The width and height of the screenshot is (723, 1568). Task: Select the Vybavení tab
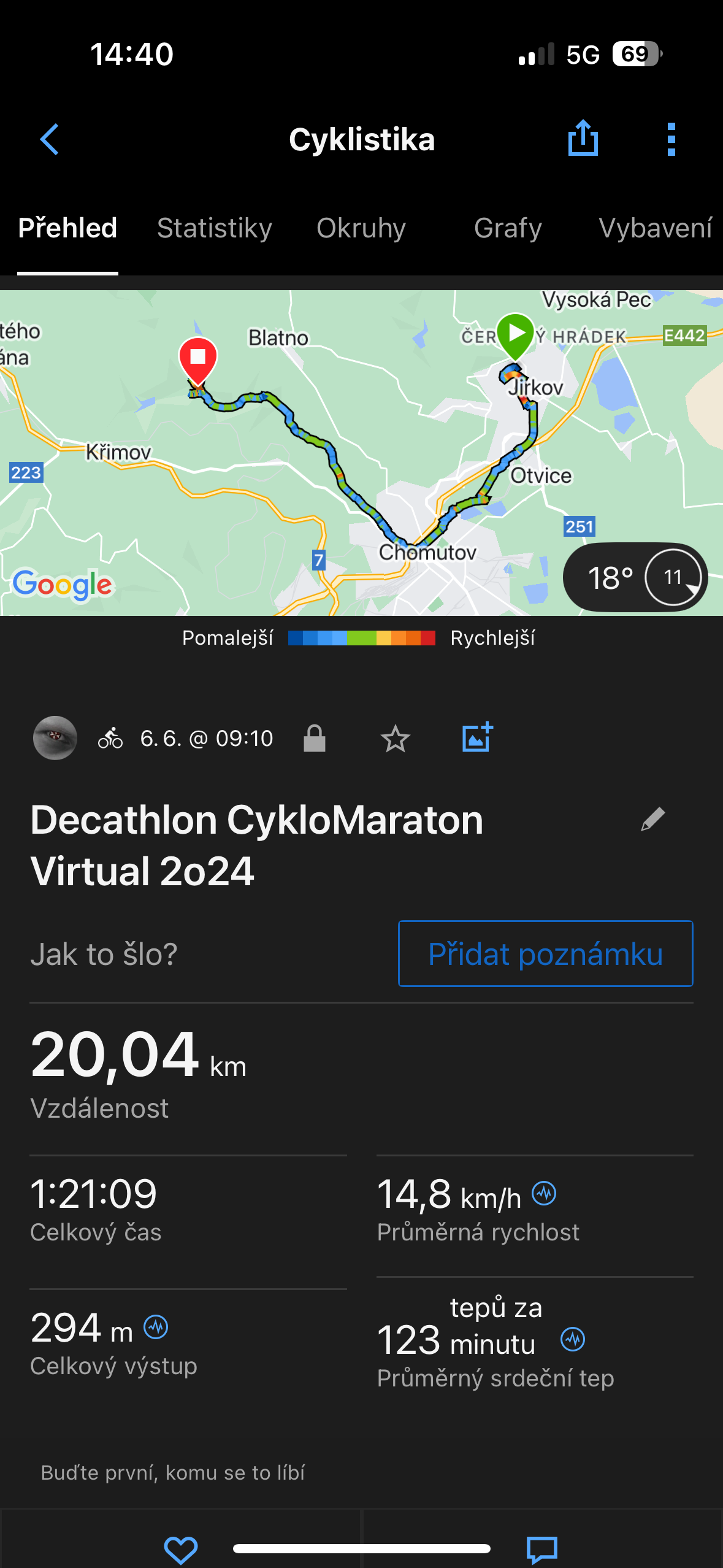(x=655, y=228)
